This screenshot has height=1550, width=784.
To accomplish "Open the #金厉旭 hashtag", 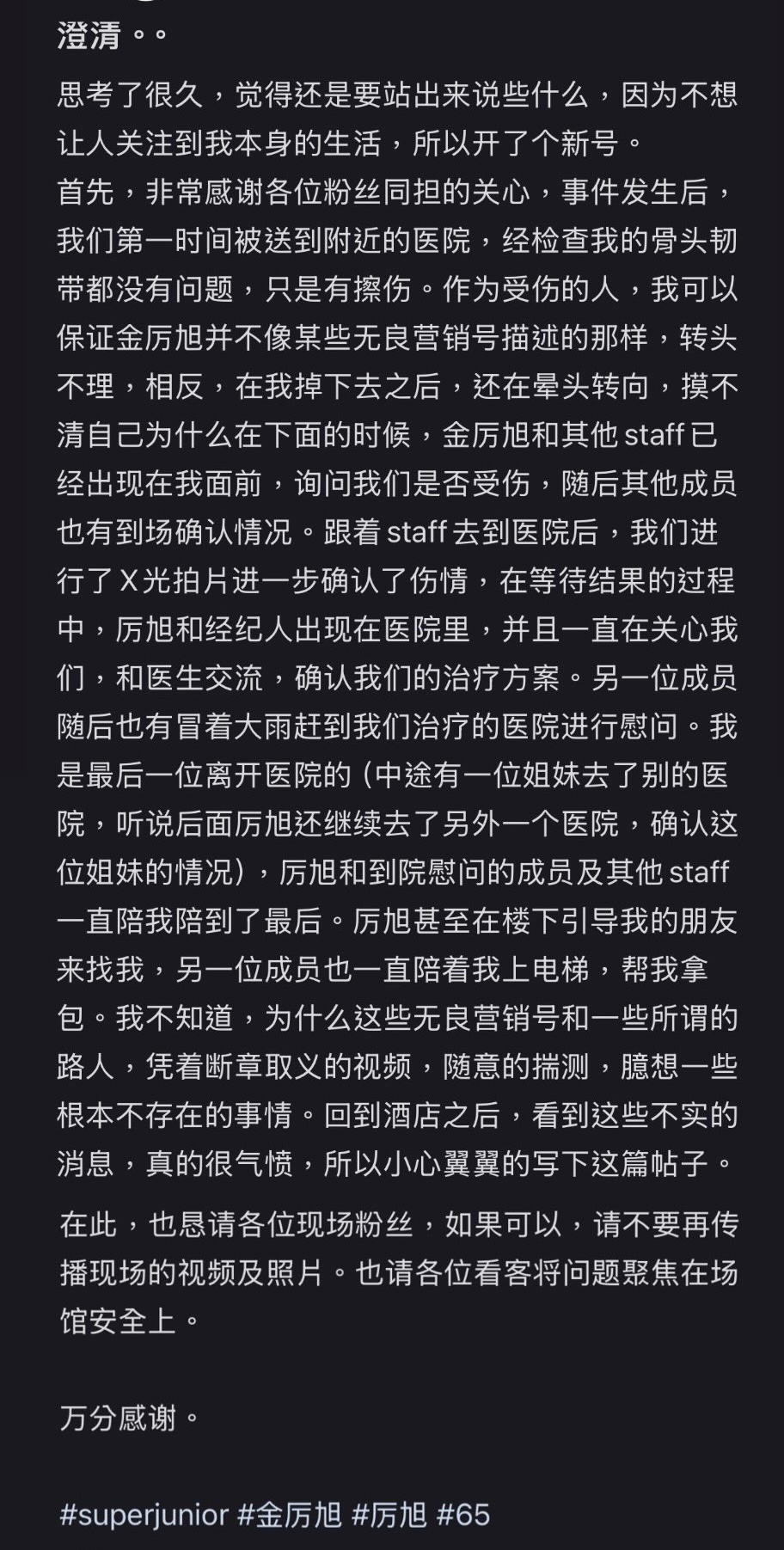I will tap(290, 1514).
